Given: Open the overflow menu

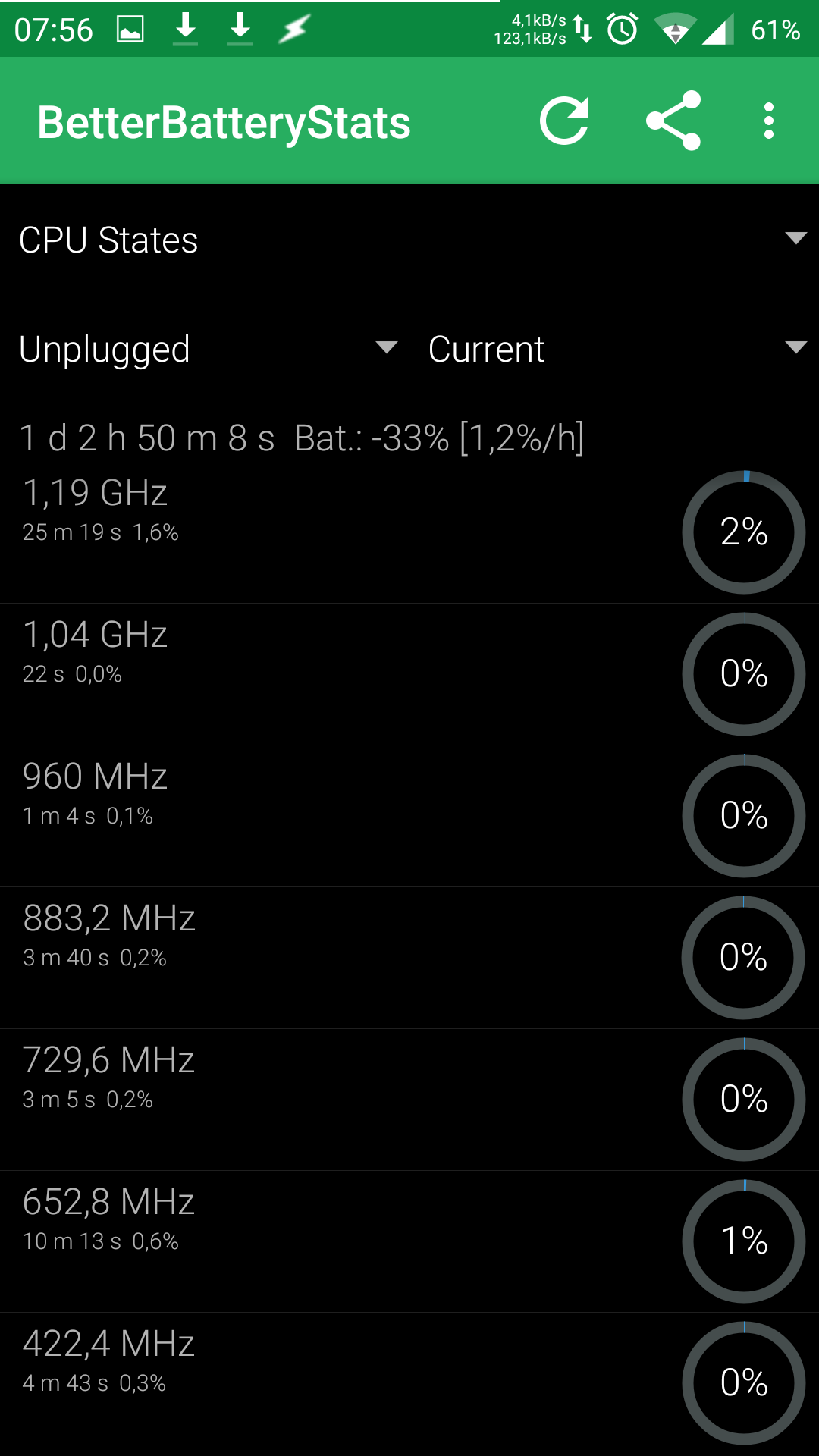Looking at the screenshot, I should tap(769, 121).
